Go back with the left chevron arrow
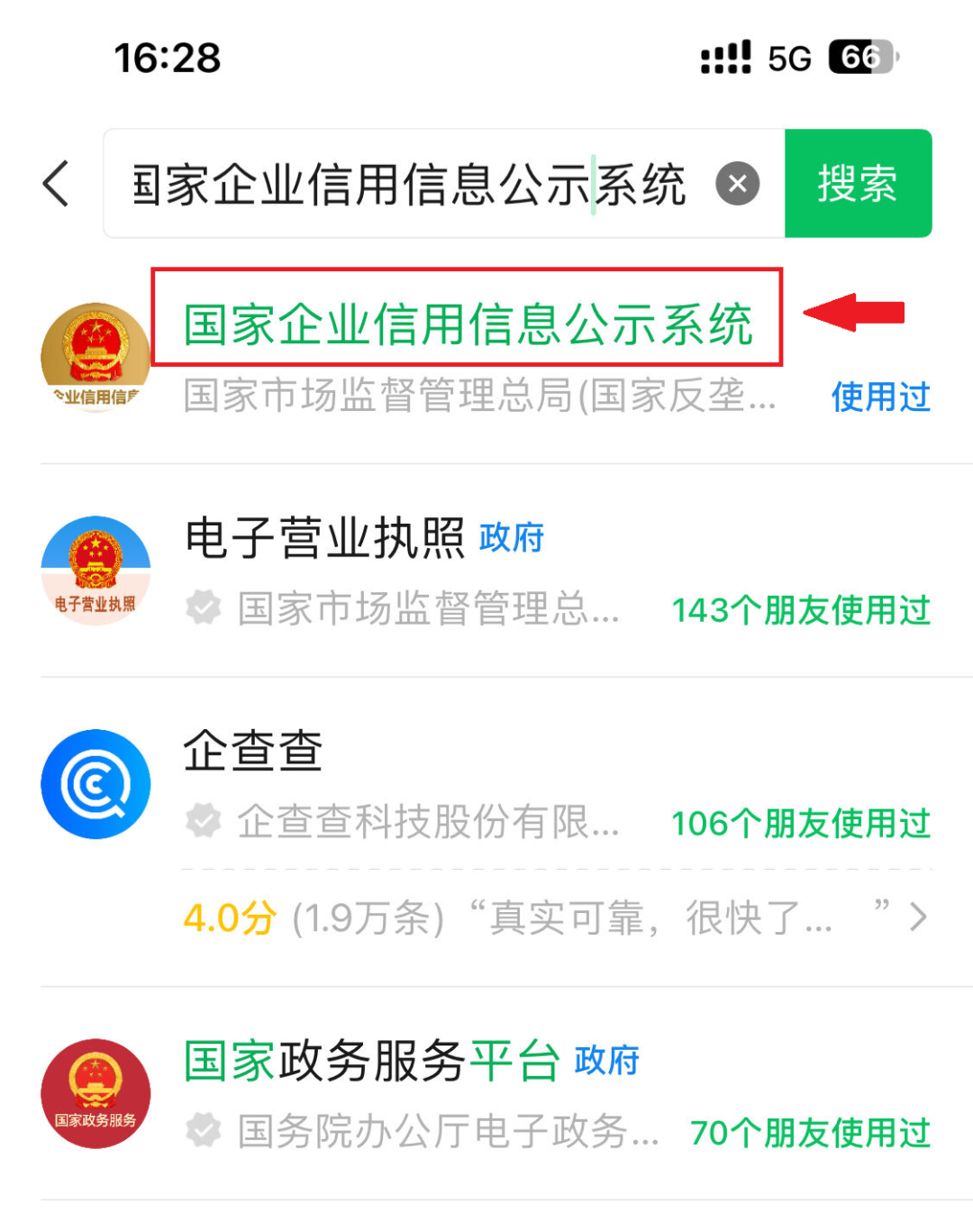973x1232 pixels. 56,183
